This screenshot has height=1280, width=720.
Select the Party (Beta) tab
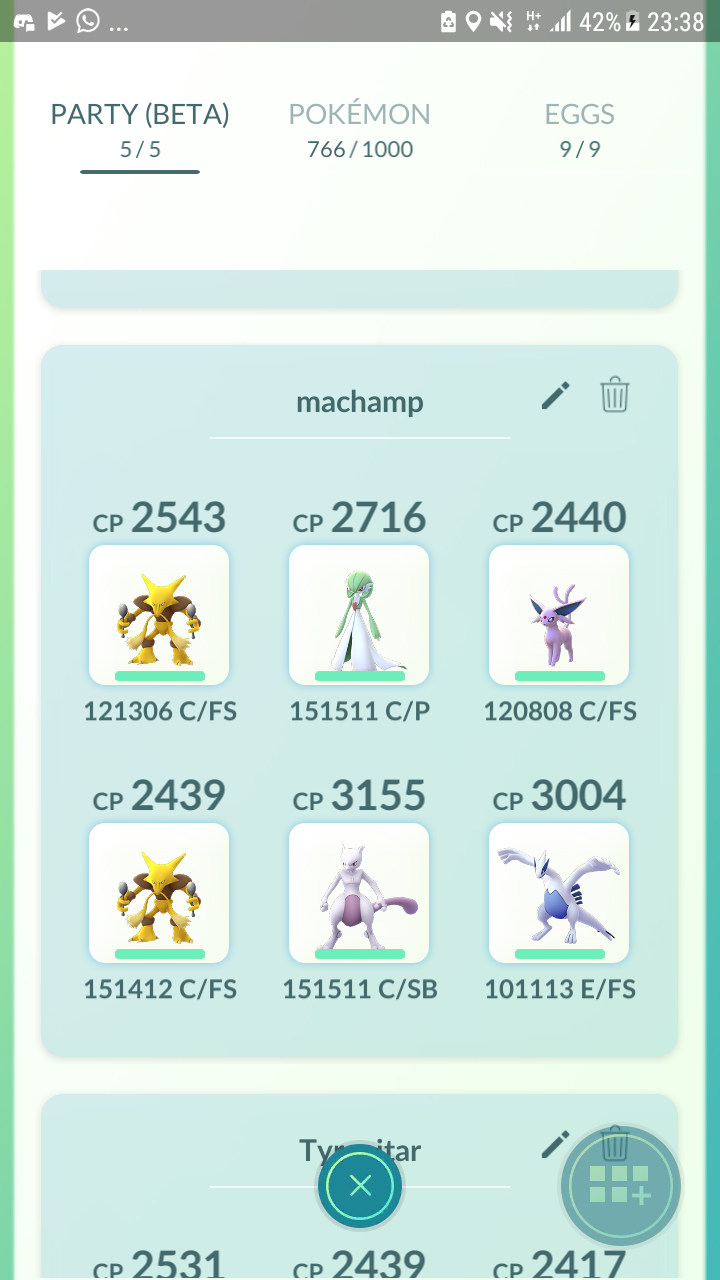140,130
